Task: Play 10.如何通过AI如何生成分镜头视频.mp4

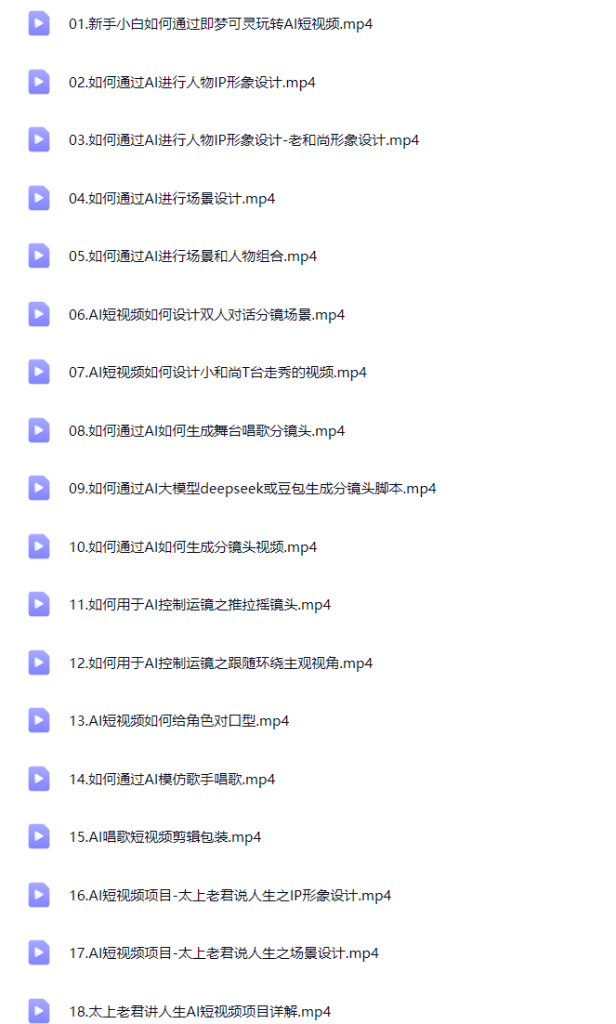Action: pyautogui.click(x=192, y=546)
